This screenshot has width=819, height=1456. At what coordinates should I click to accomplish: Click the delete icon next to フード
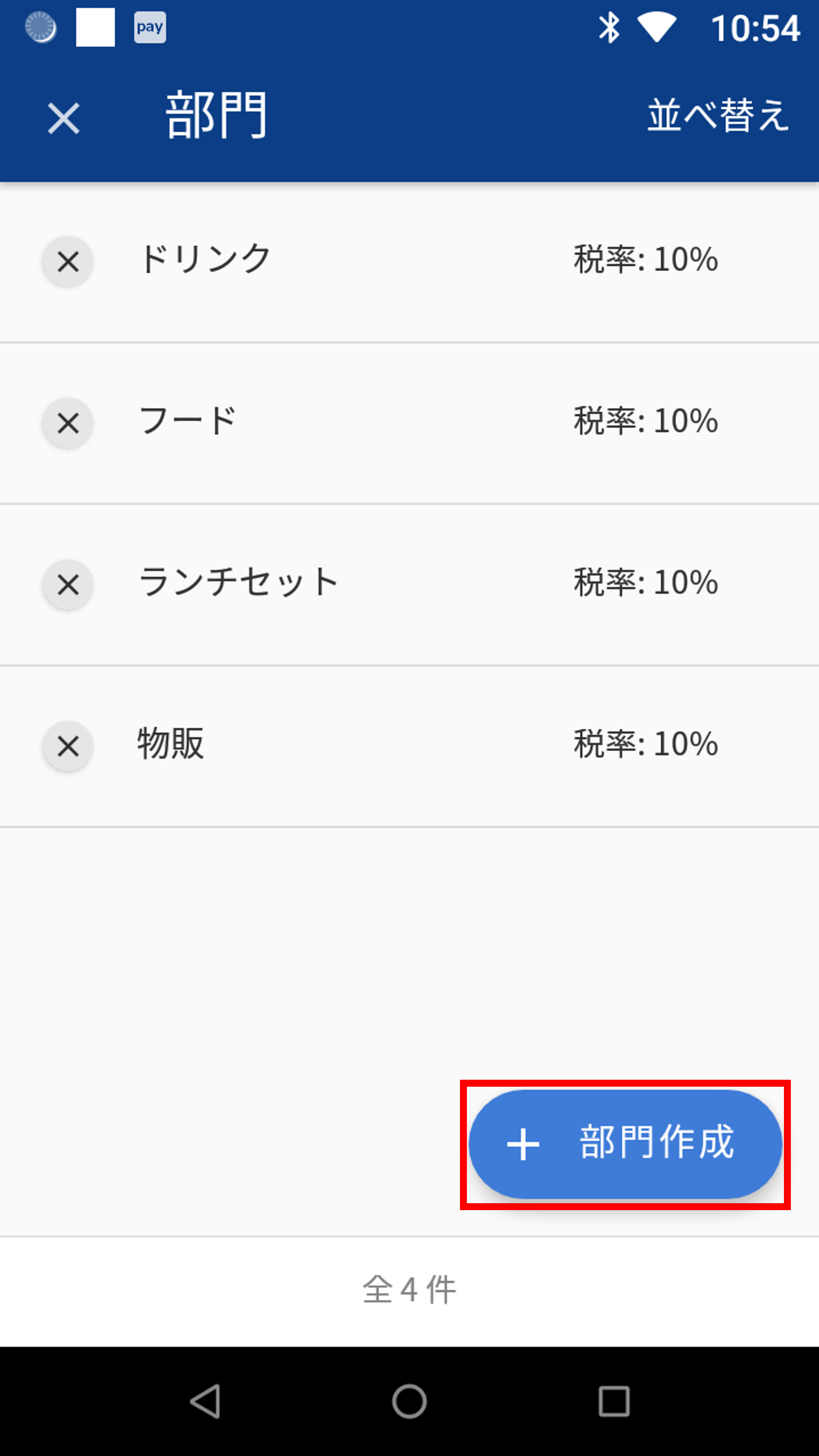point(67,423)
